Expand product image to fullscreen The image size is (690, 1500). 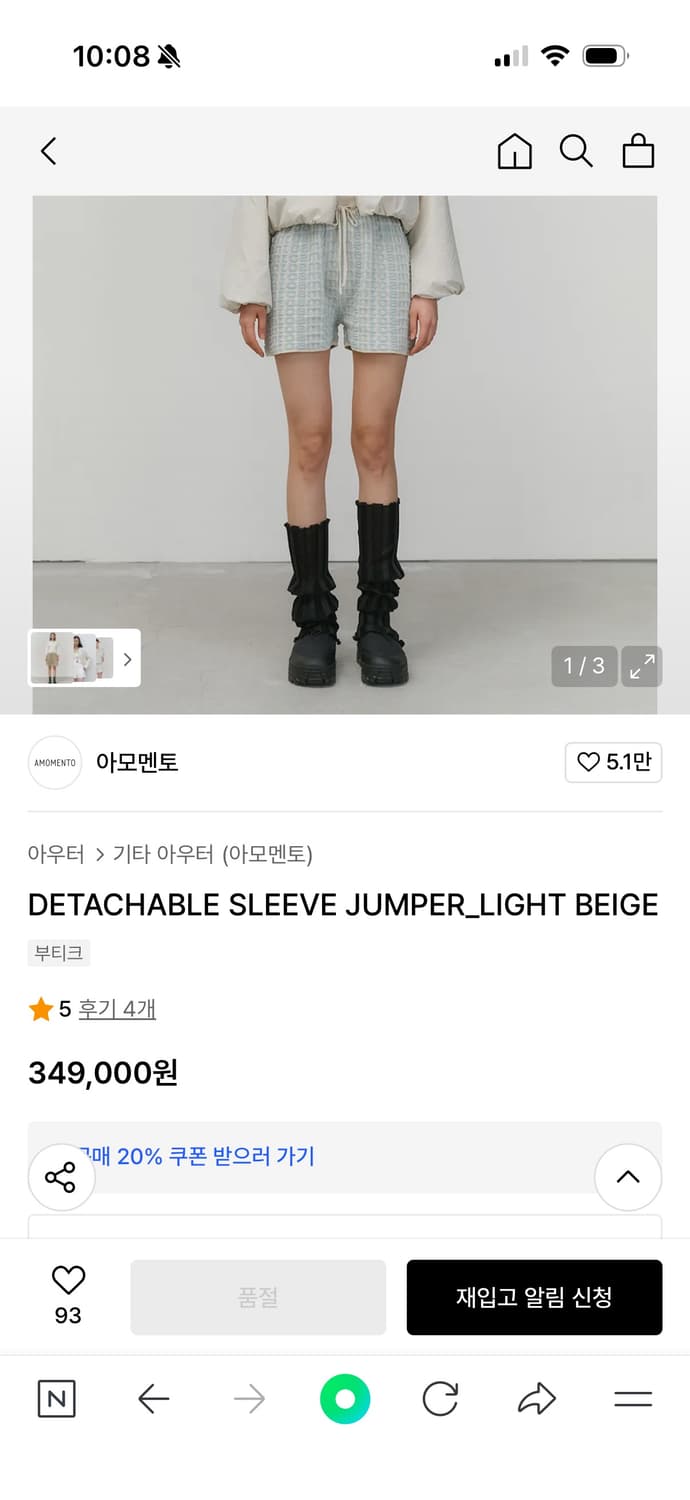642,666
